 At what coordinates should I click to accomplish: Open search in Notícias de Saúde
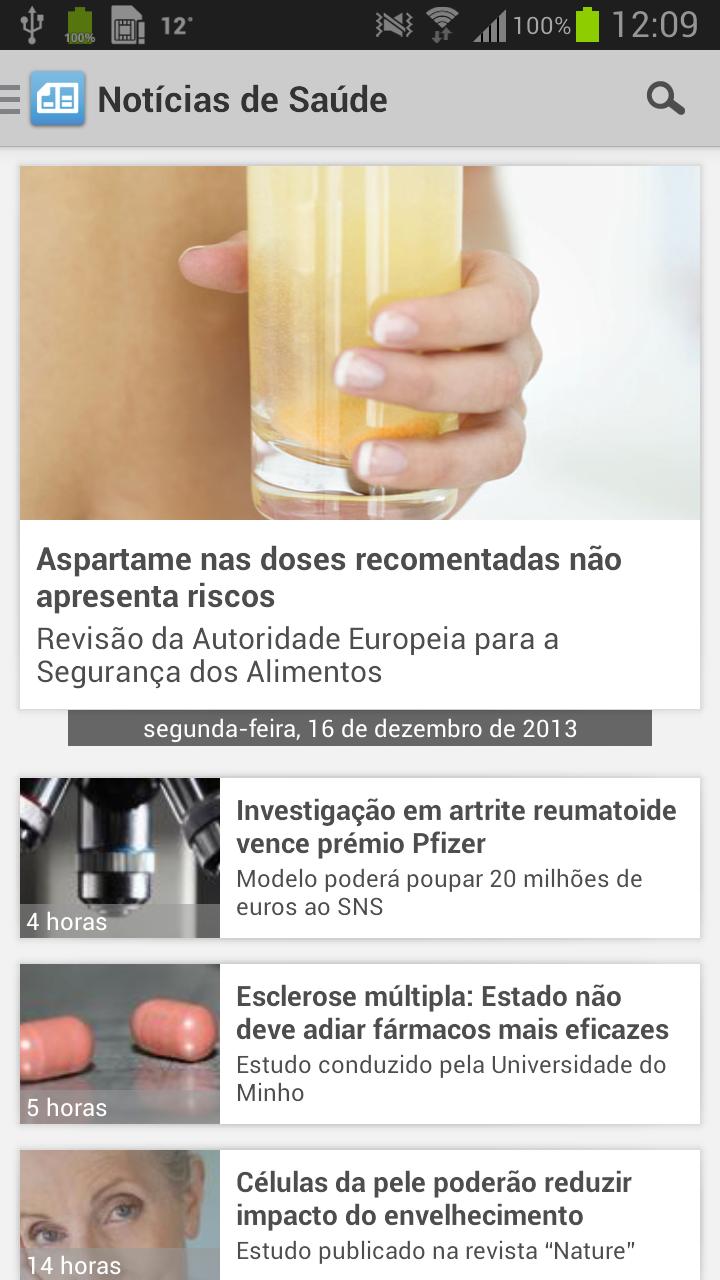pyautogui.click(x=666, y=99)
